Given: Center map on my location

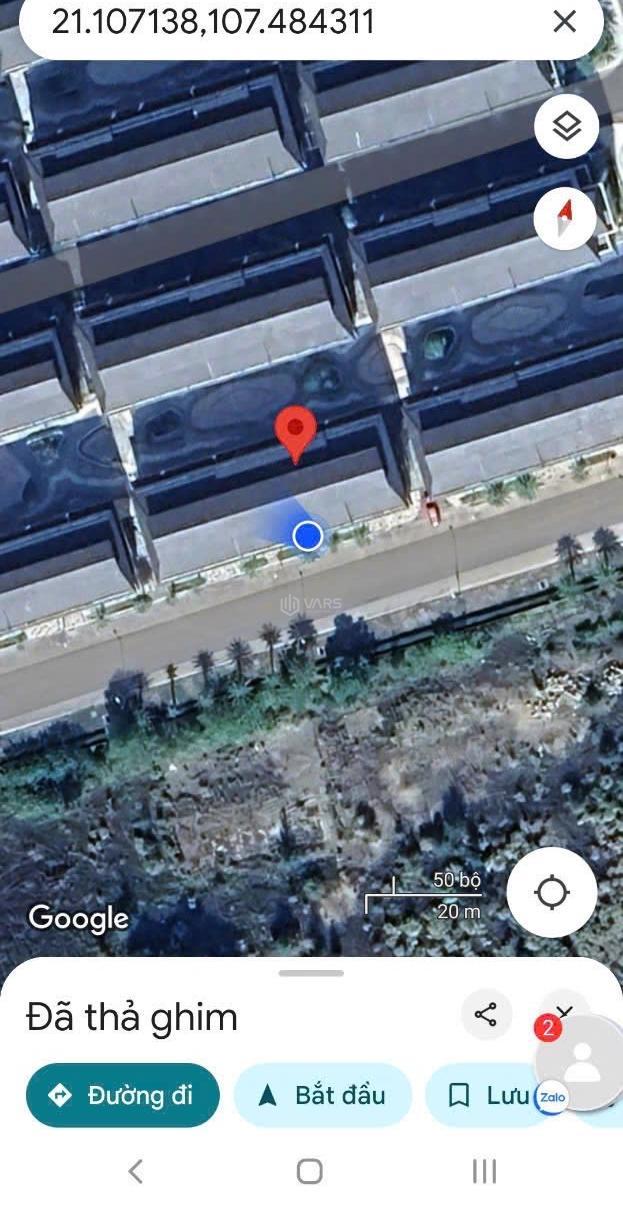Looking at the screenshot, I should pos(552,892).
